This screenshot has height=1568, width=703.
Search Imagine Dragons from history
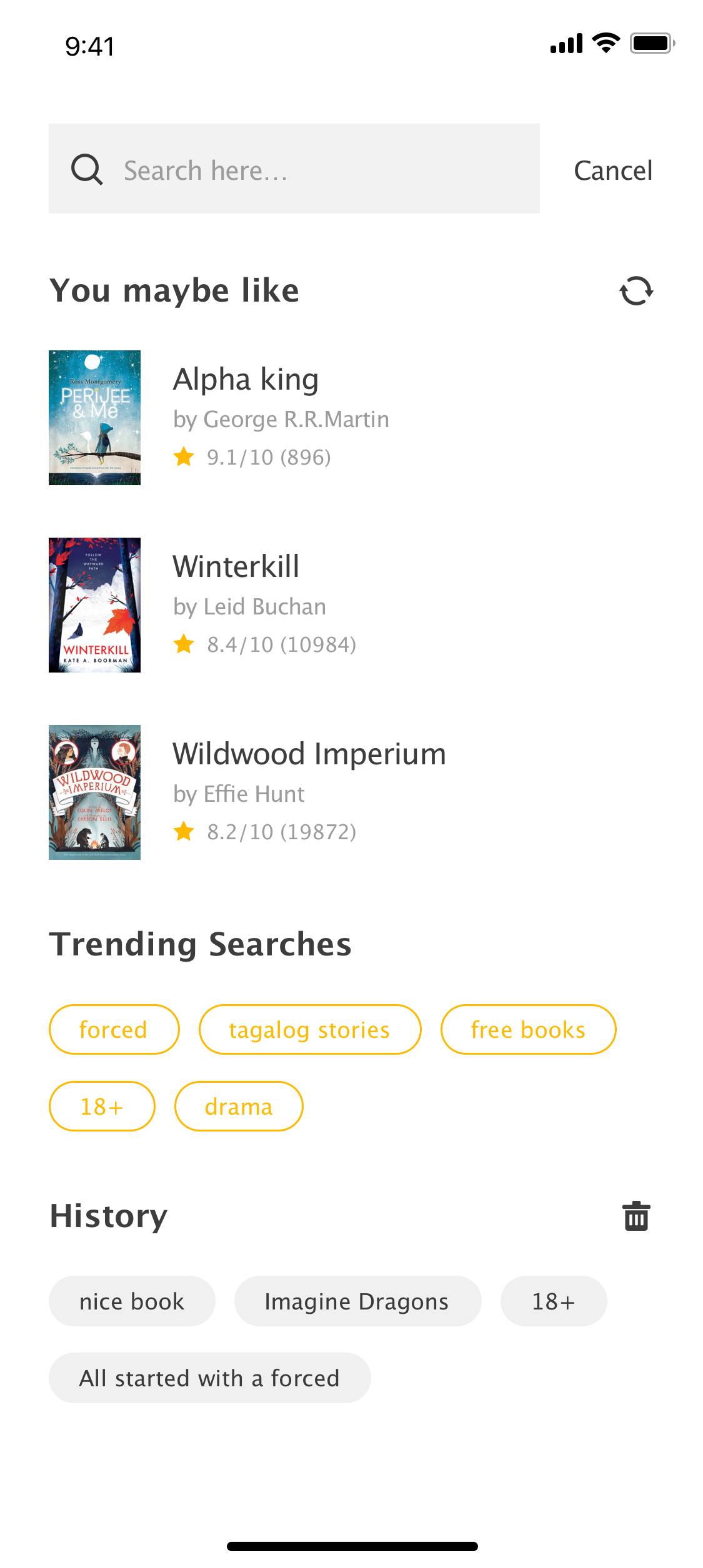coord(357,1301)
